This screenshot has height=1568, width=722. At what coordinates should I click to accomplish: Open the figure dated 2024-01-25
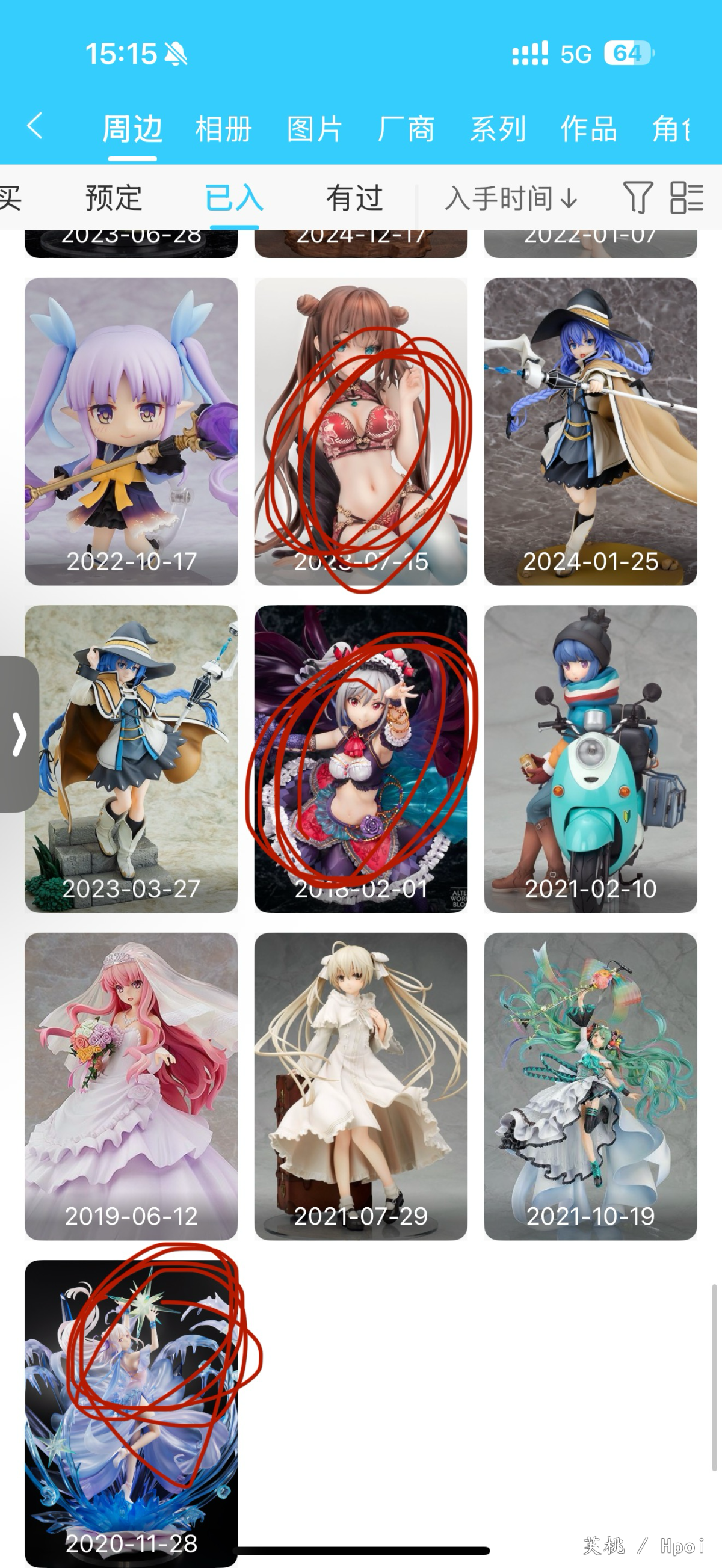[x=590, y=432]
